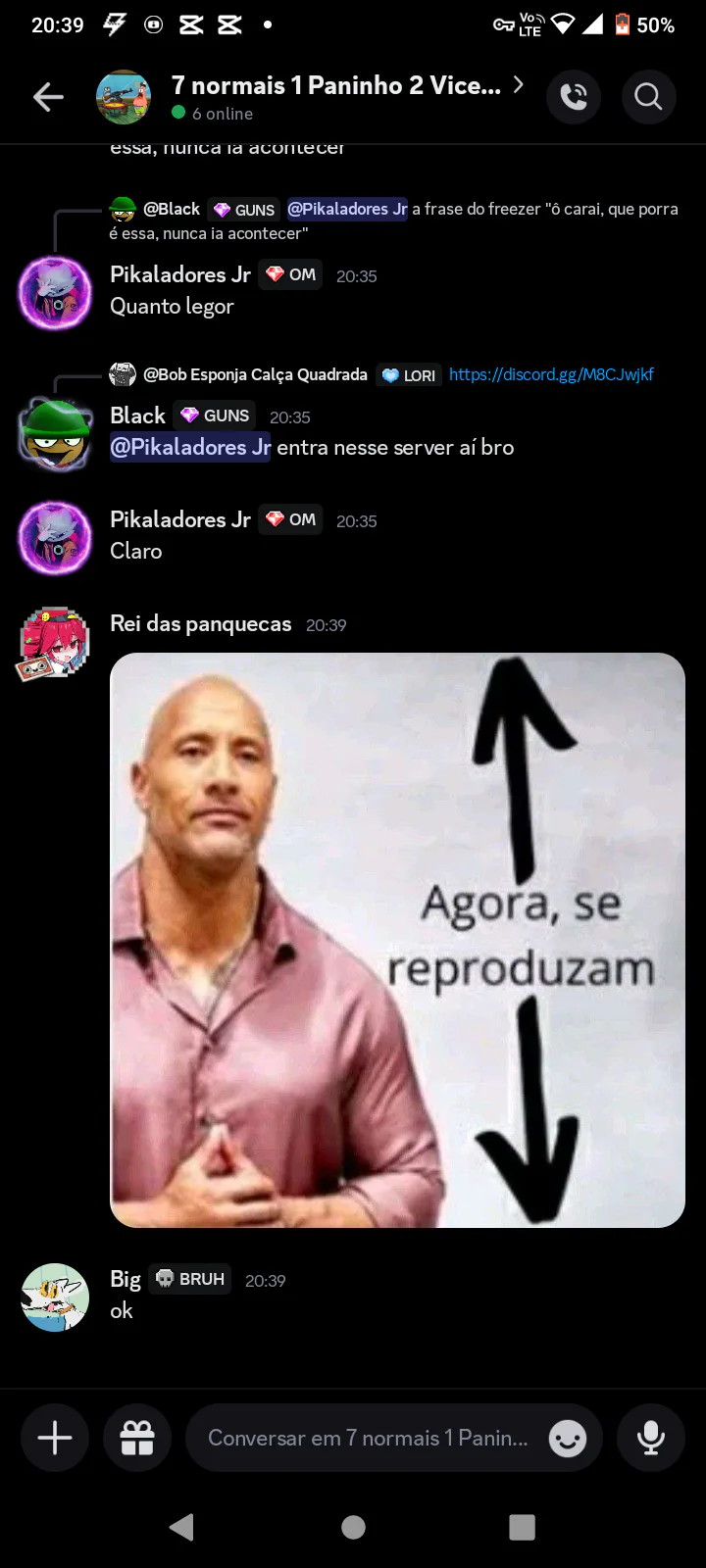The width and height of the screenshot is (706, 1568).
Task: Open the gift icon
Action: [x=137, y=1438]
